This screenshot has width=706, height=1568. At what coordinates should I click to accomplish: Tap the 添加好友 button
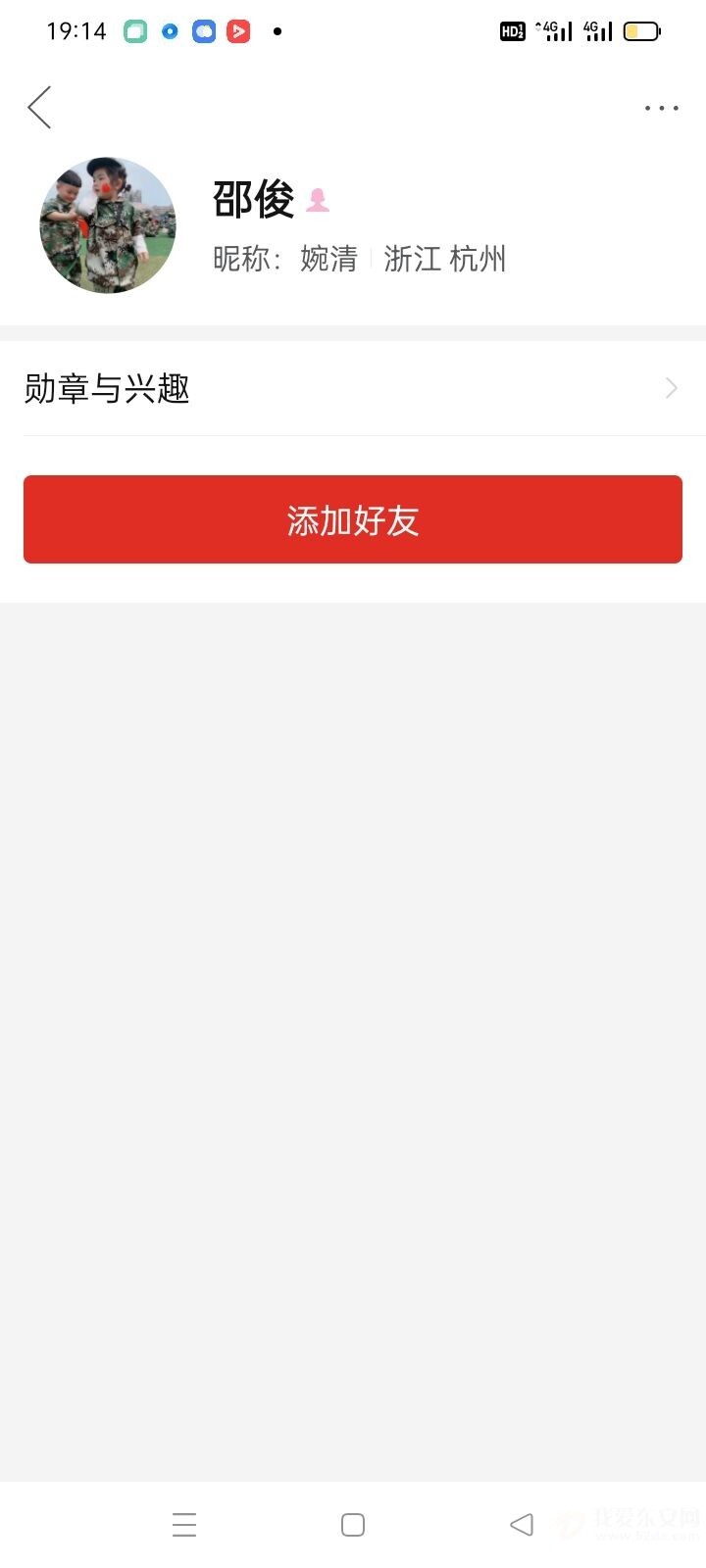point(353,519)
